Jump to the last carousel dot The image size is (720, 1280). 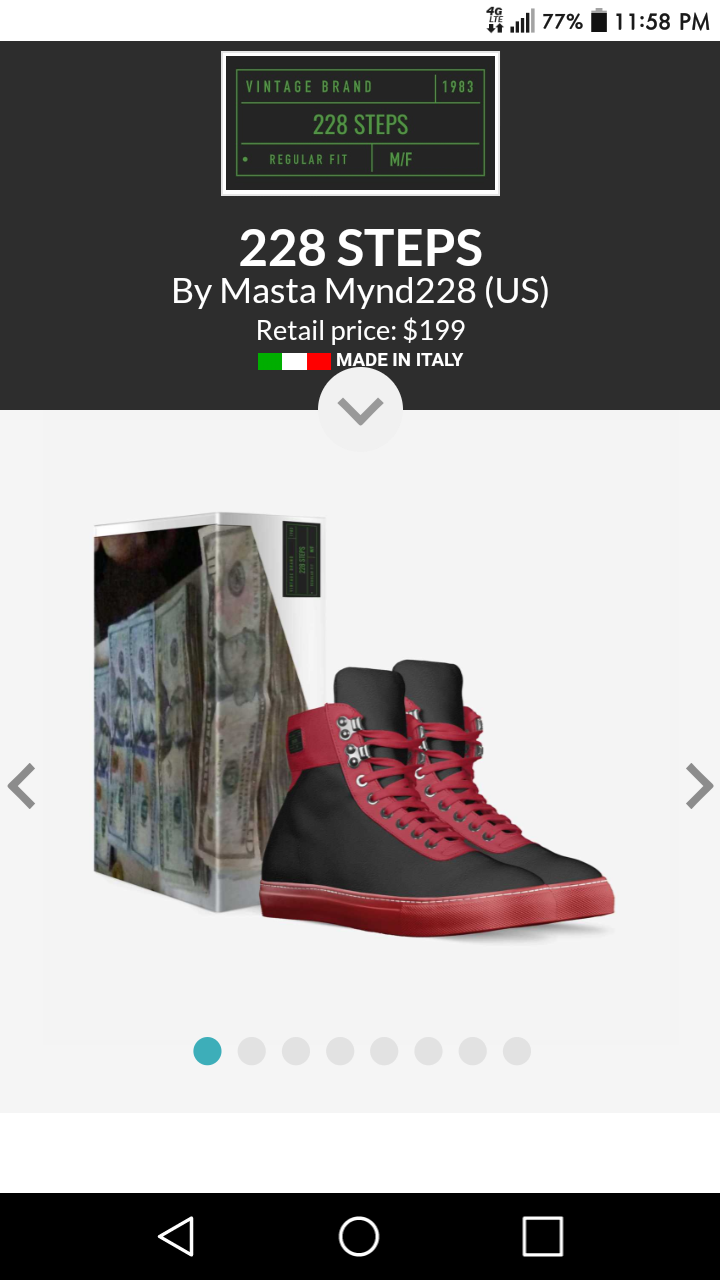pyautogui.click(x=517, y=1051)
